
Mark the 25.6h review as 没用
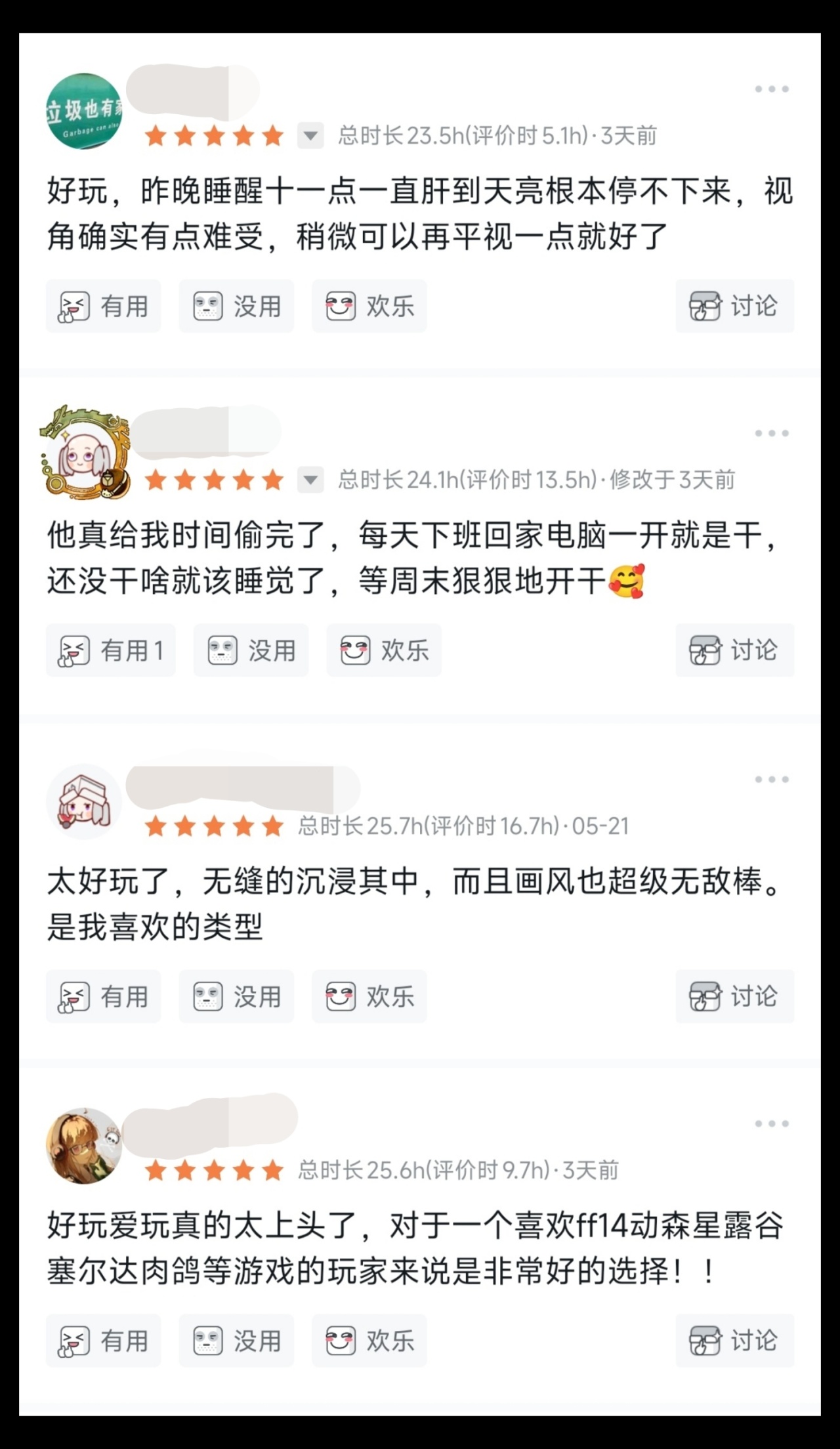click(x=236, y=1341)
